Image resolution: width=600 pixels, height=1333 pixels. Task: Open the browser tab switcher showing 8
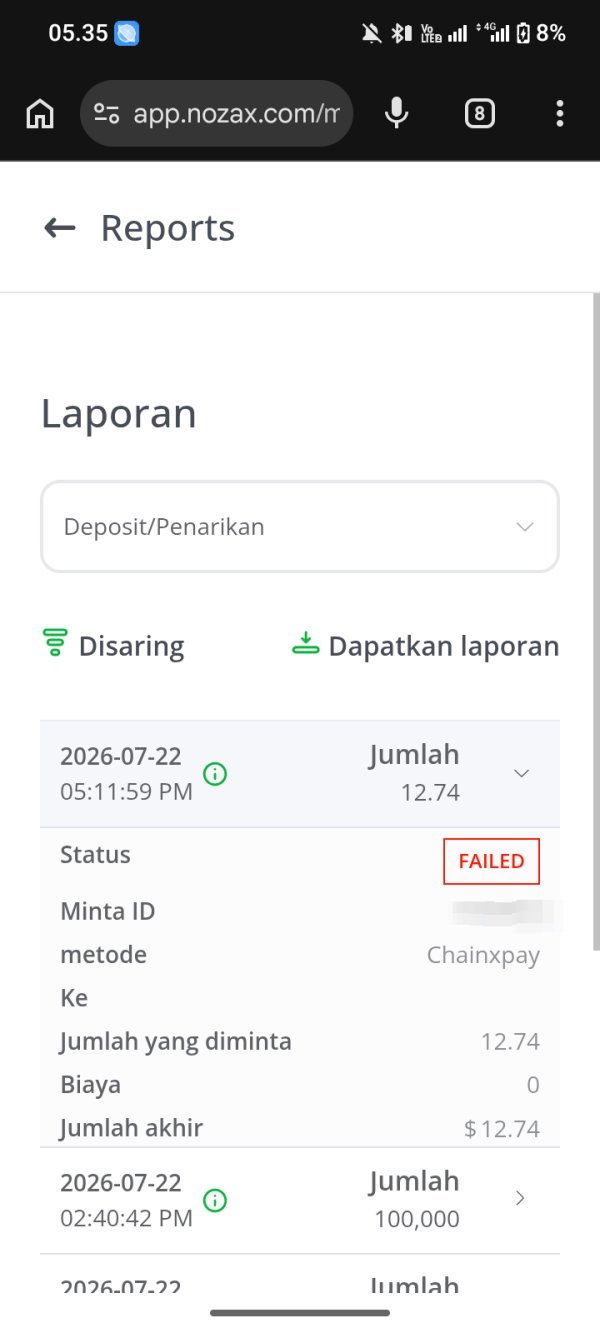coord(479,114)
